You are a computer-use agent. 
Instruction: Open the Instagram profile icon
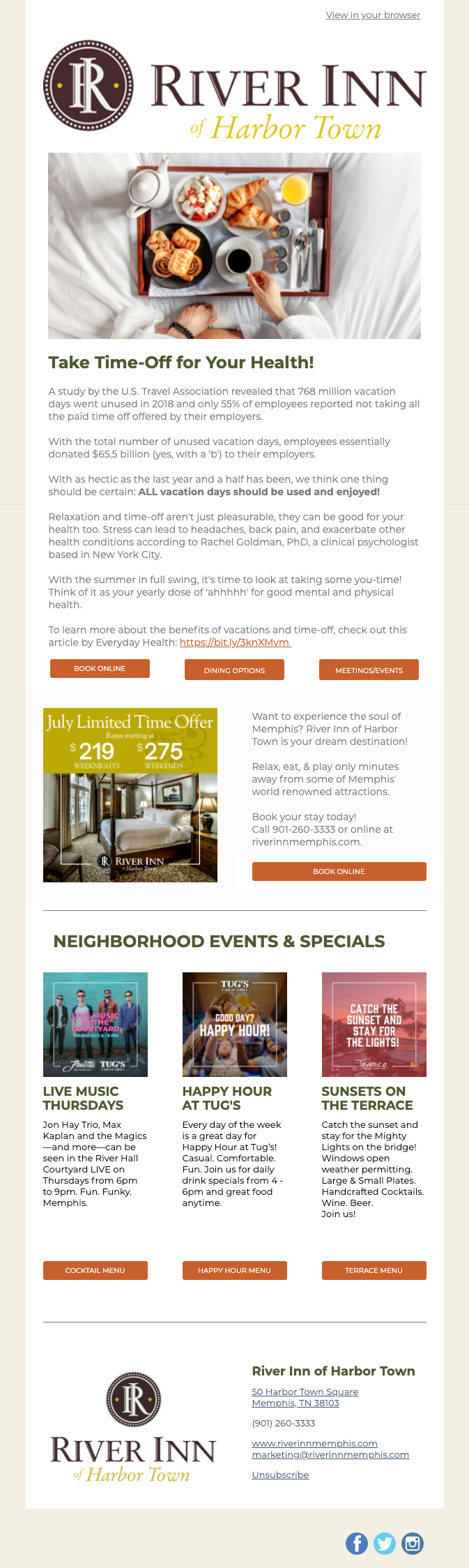(413, 1544)
